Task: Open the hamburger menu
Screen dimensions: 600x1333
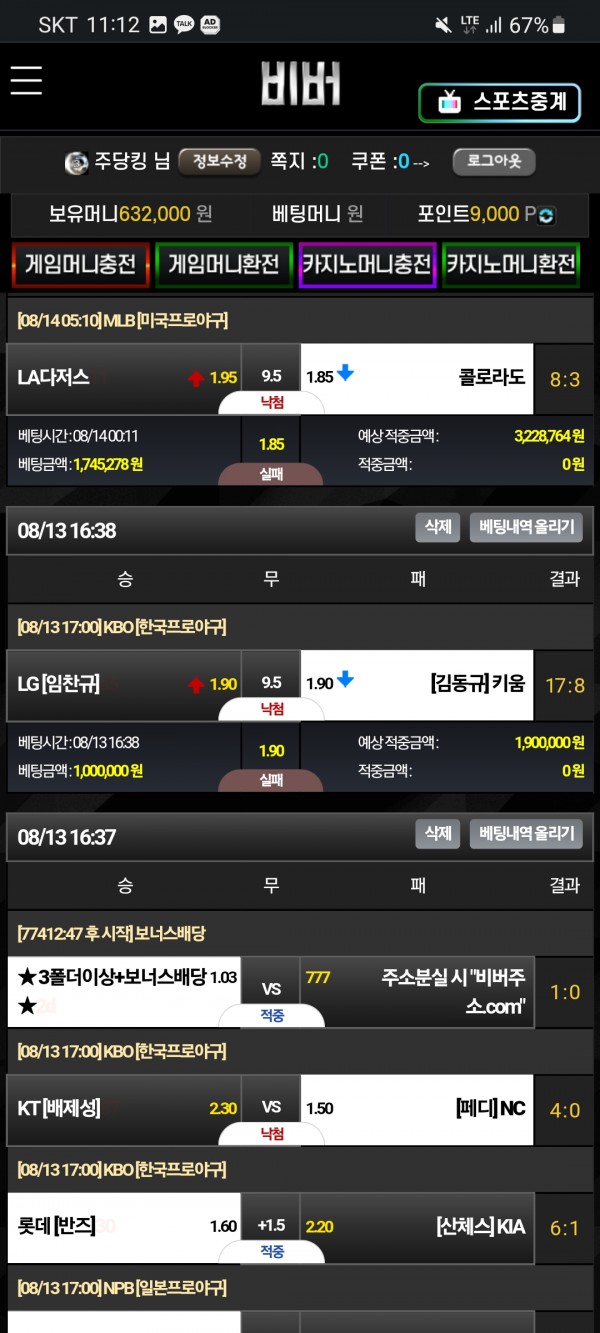Action: tap(26, 80)
